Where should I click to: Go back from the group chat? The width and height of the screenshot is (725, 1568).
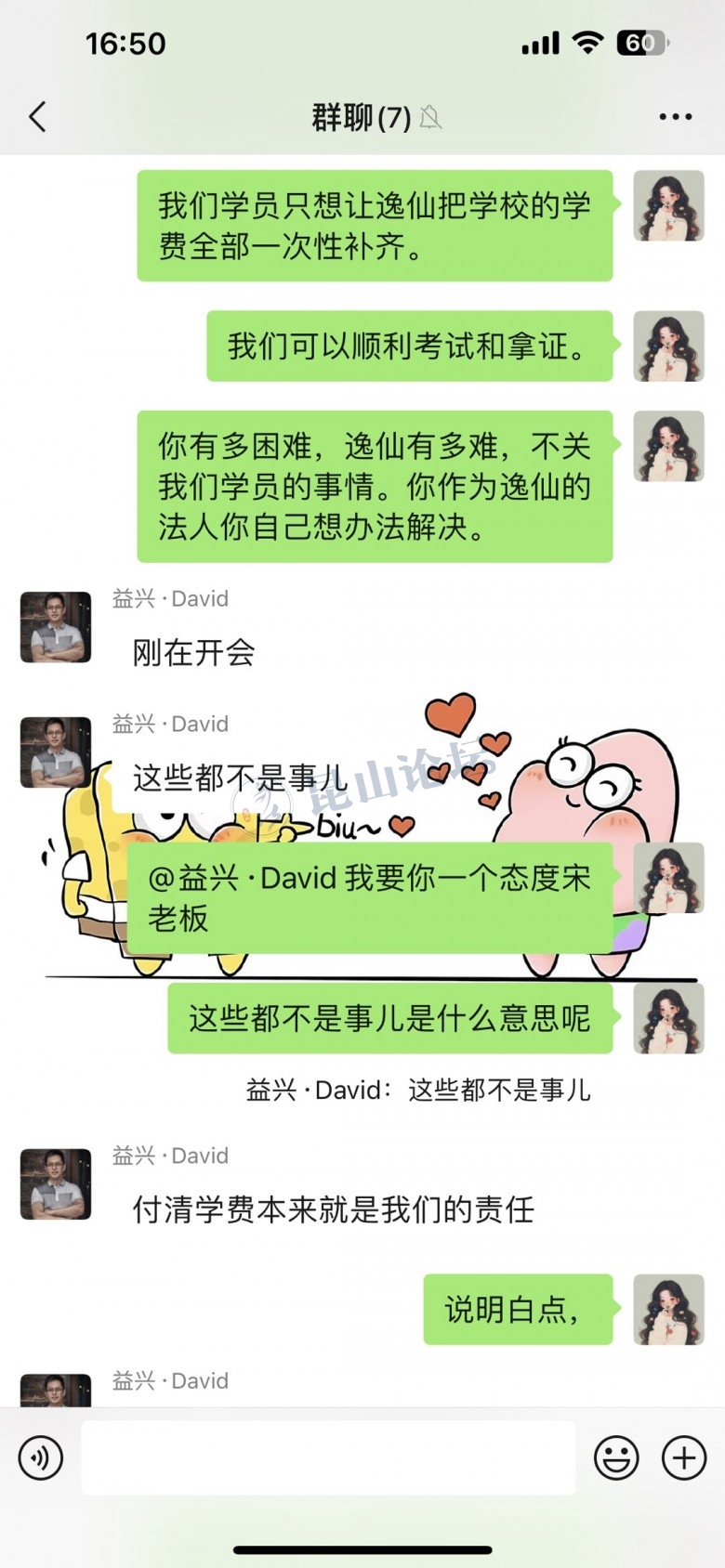coord(37,117)
